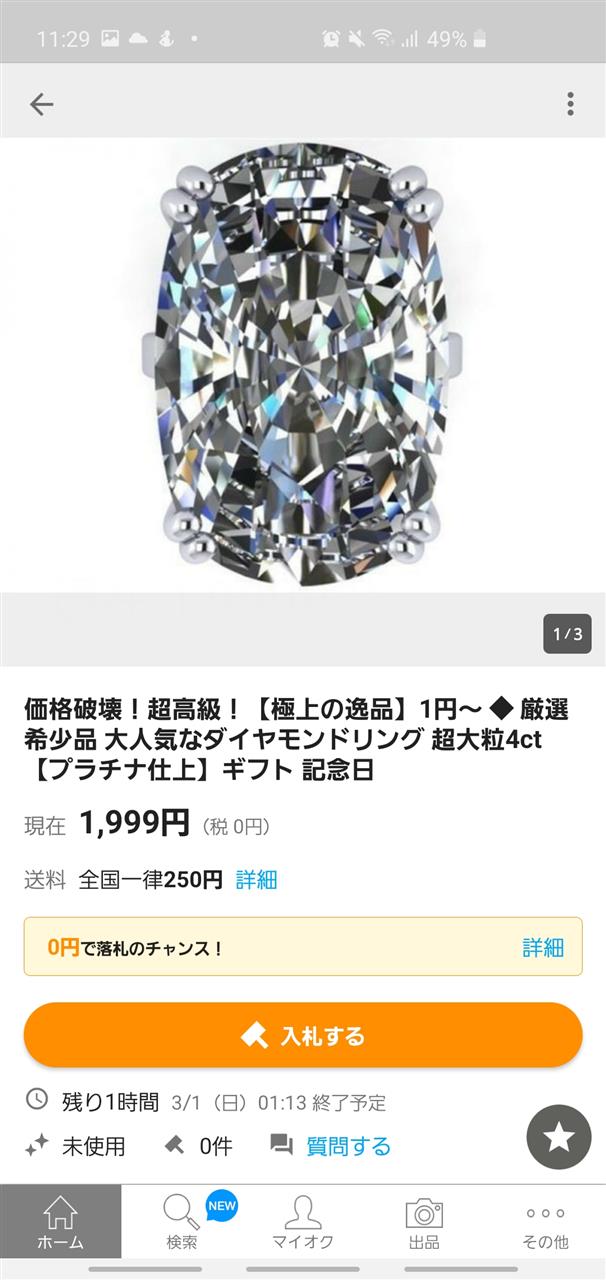This screenshot has height=1280, width=606.
Task: Open the マイオク tab
Action: tap(303, 1222)
